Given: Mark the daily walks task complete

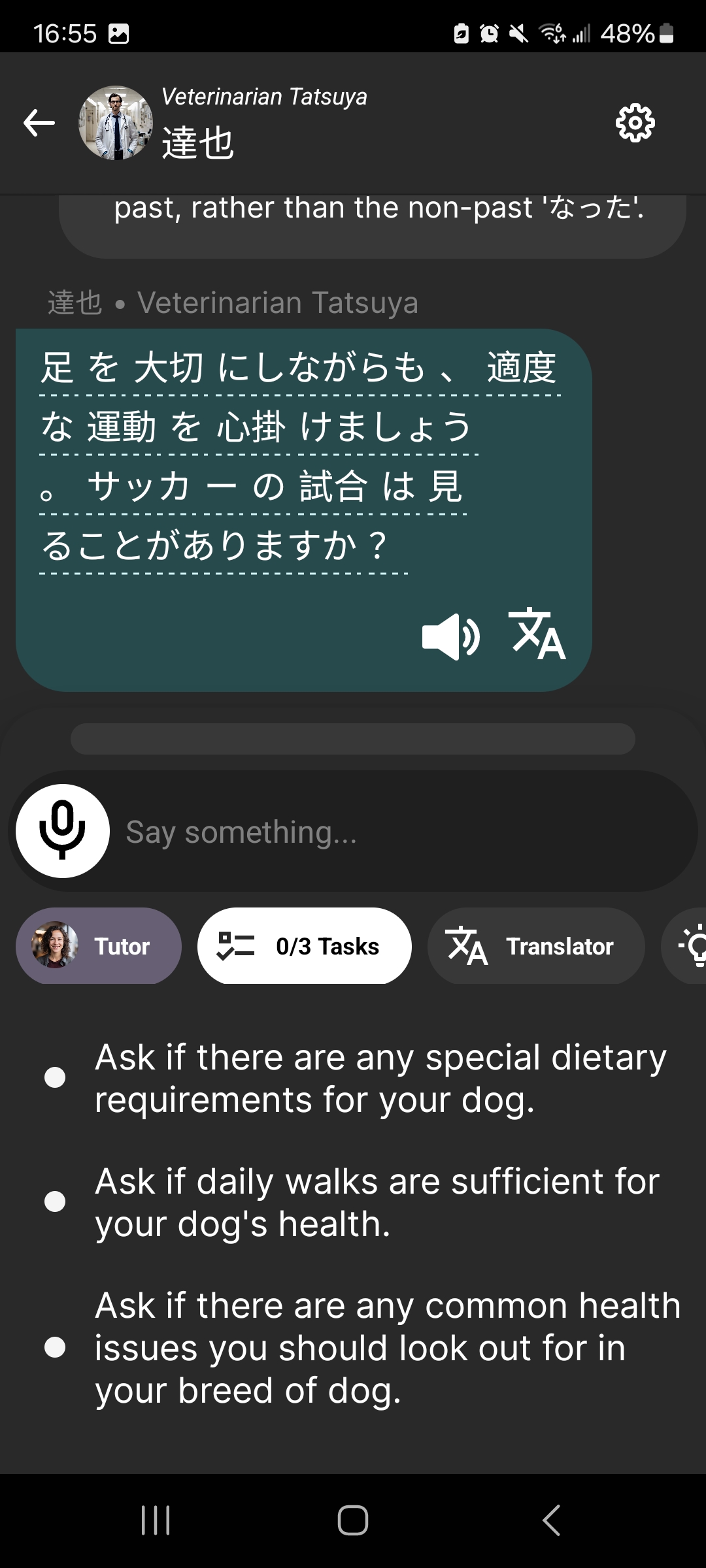Looking at the screenshot, I should [x=56, y=1202].
